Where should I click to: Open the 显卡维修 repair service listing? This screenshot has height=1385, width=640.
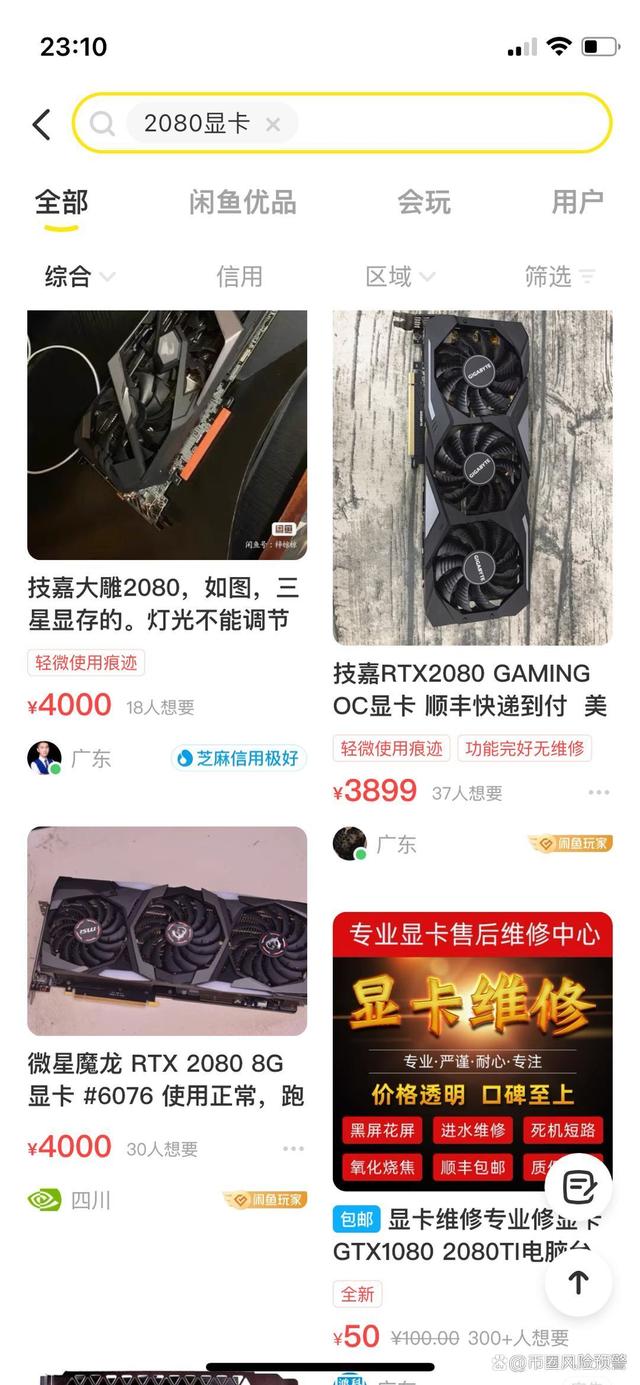point(472,1050)
